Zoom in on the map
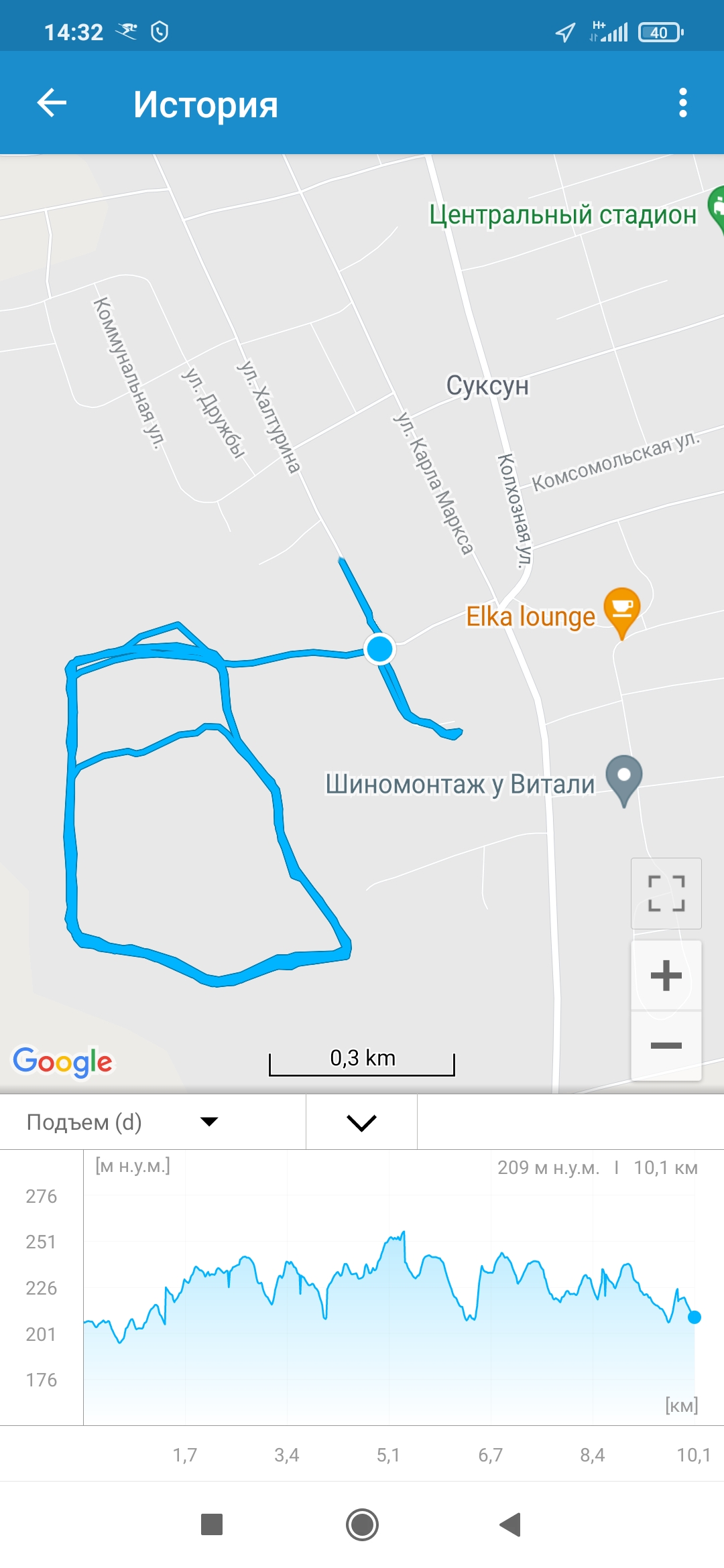 point(666,976)
